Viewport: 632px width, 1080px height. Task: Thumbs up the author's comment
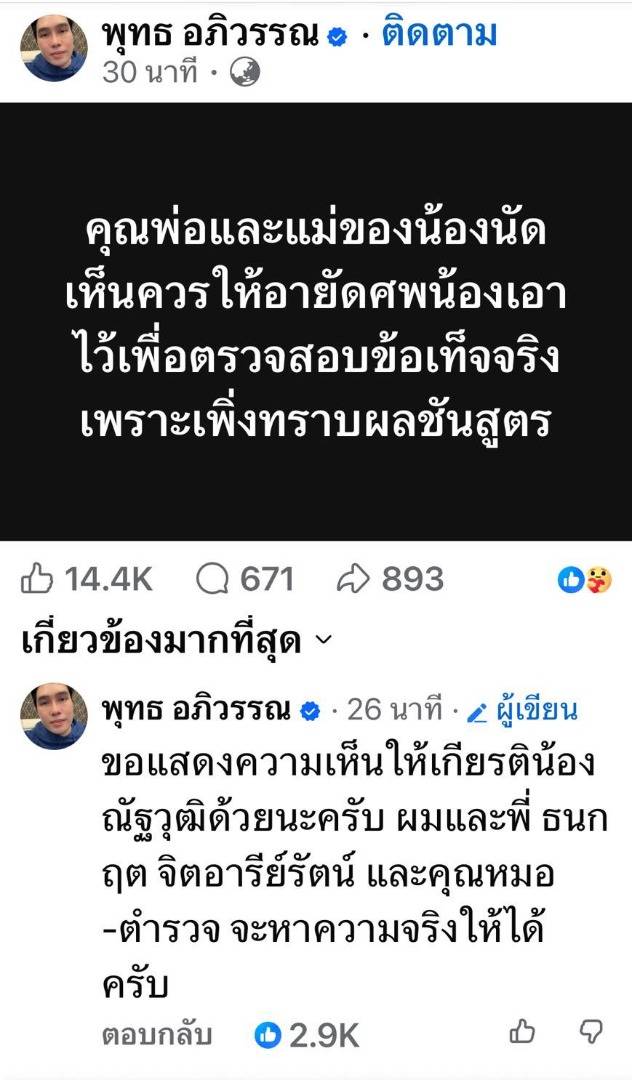coord(522,1032)
